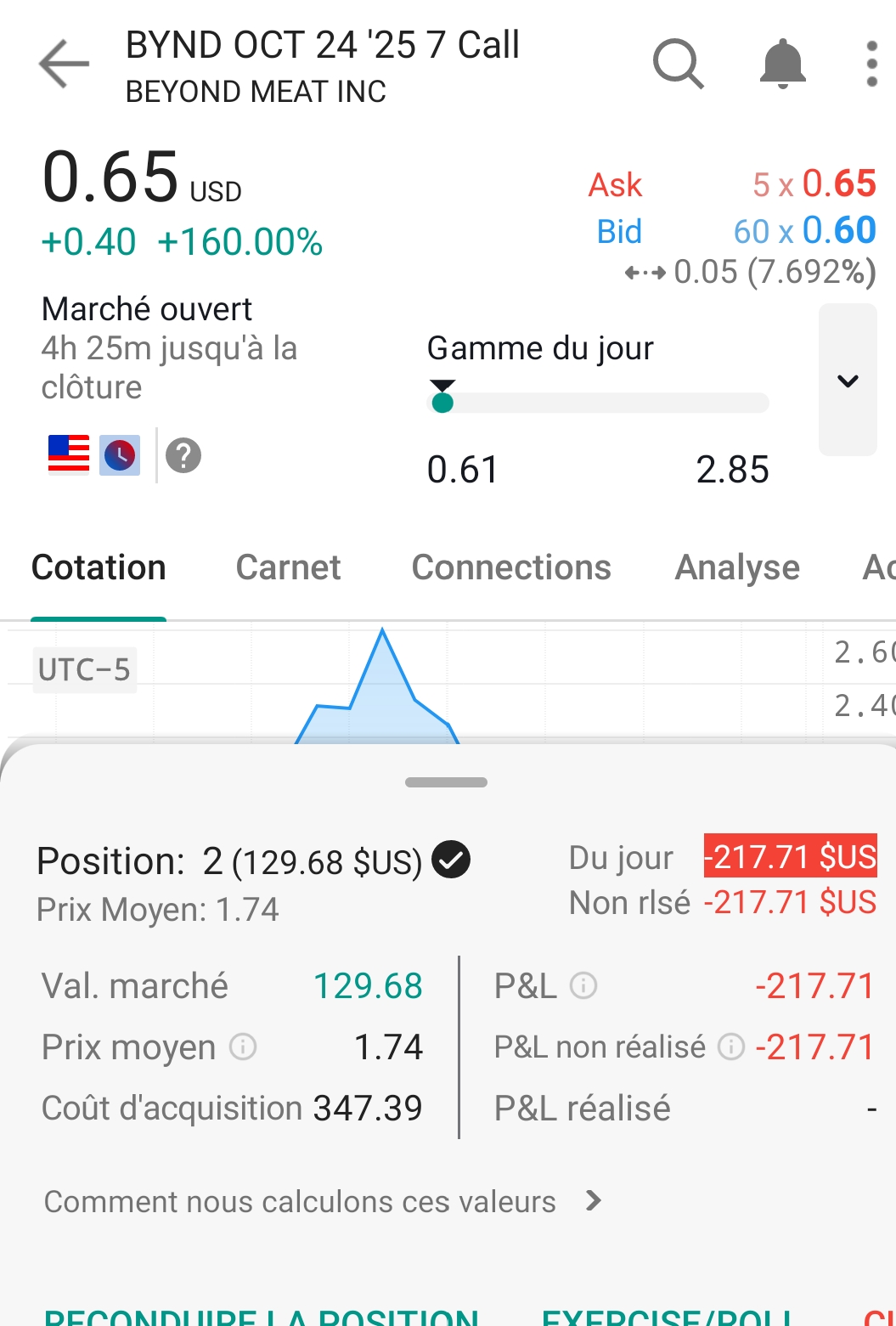The image size is (896, 1326).
Task: Open the alerts bell icon
Action: [782, 64]
